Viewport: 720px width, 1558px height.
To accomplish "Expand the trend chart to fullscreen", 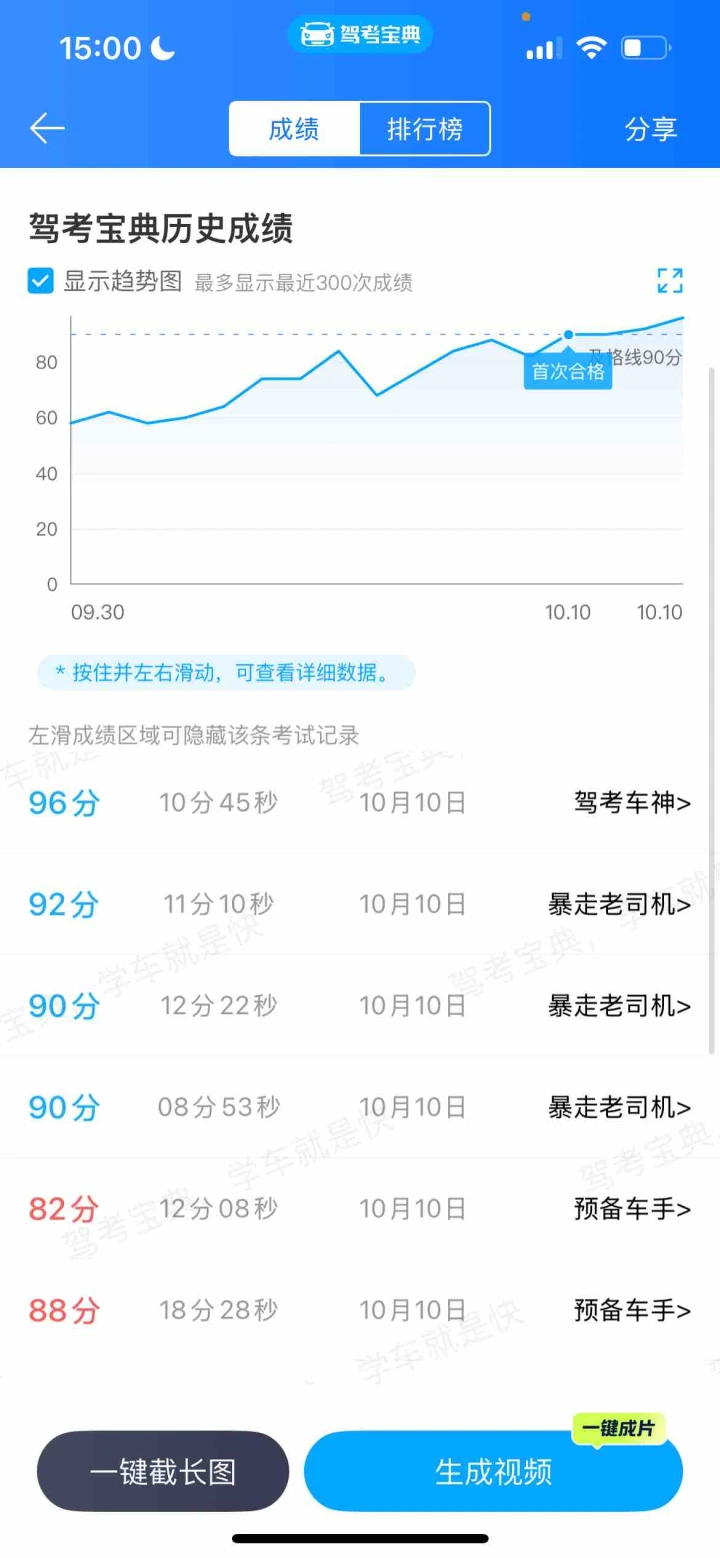I will click(670, 281).
